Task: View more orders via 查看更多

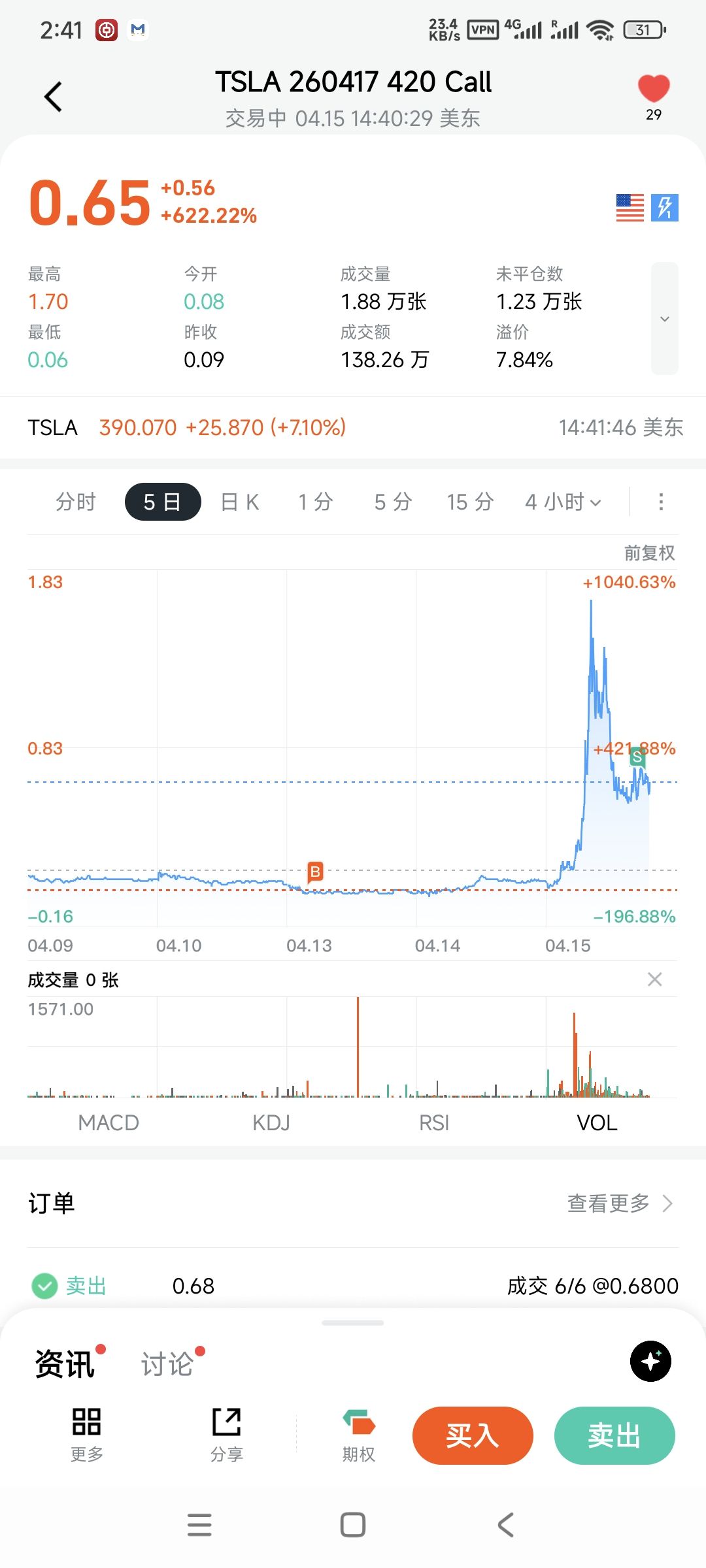Action: point(620,1203)
